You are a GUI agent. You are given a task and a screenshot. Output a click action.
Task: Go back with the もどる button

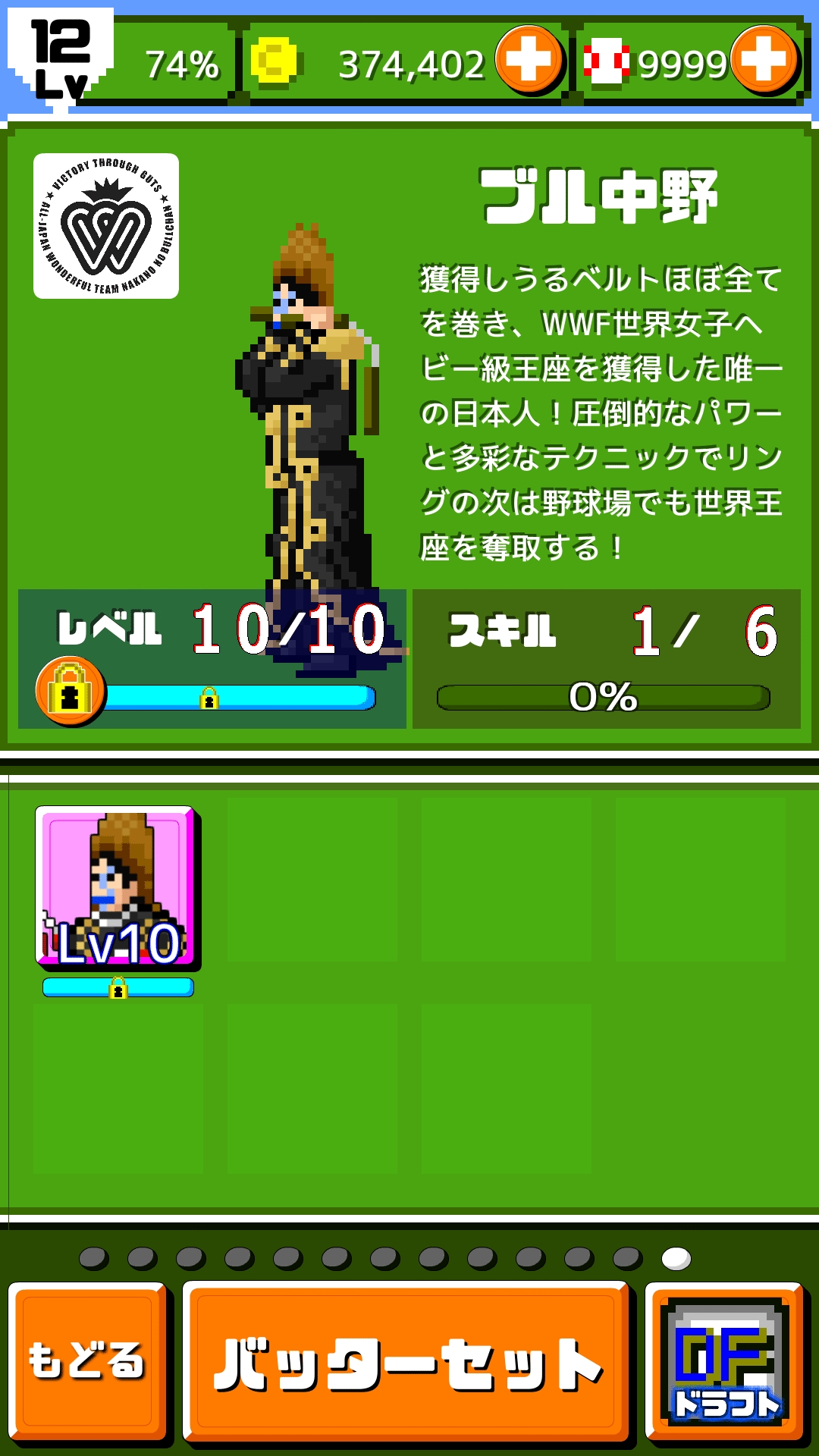tap(87, 1361)
